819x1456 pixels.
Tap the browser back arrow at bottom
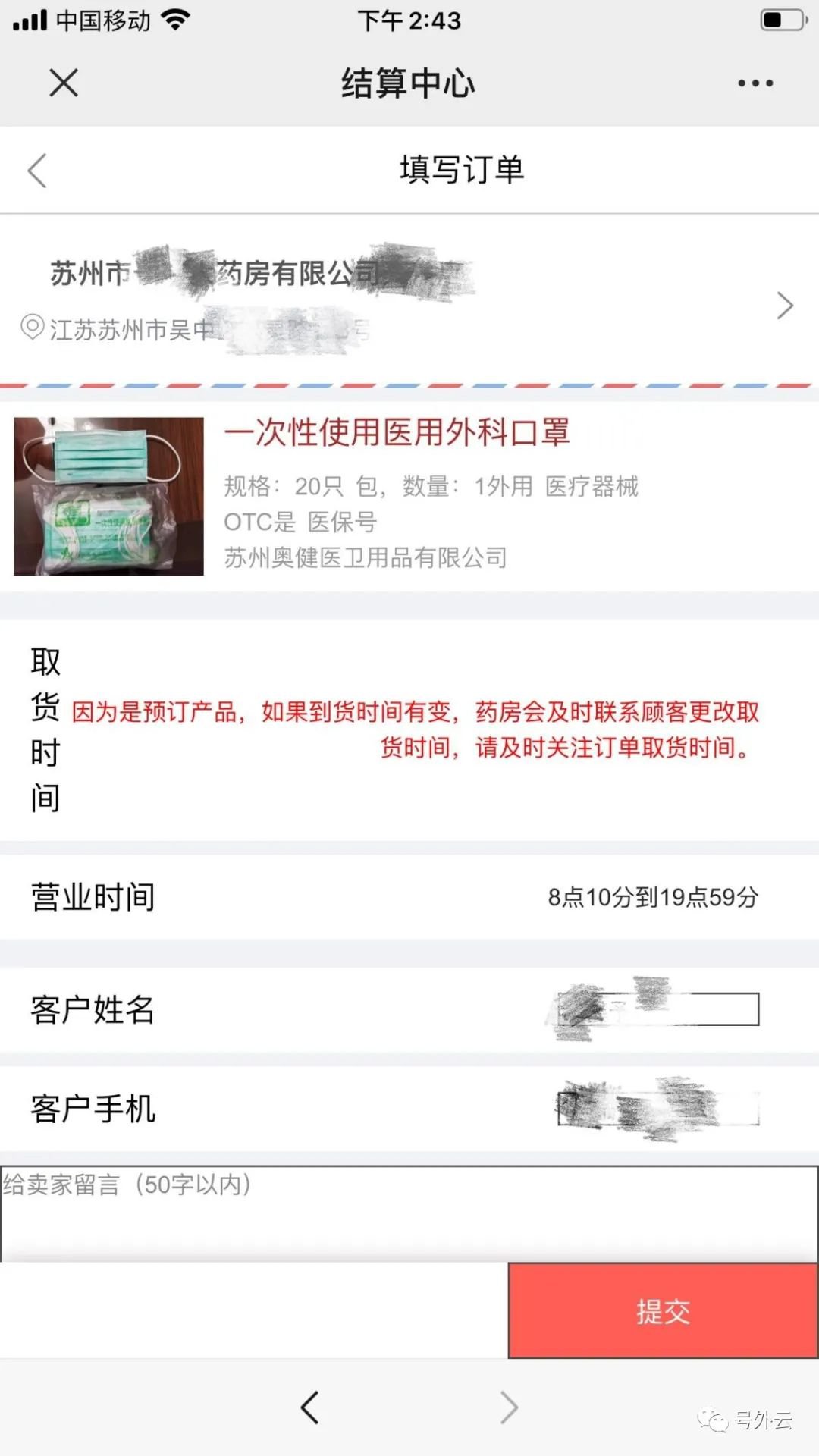pos(309,1407)
